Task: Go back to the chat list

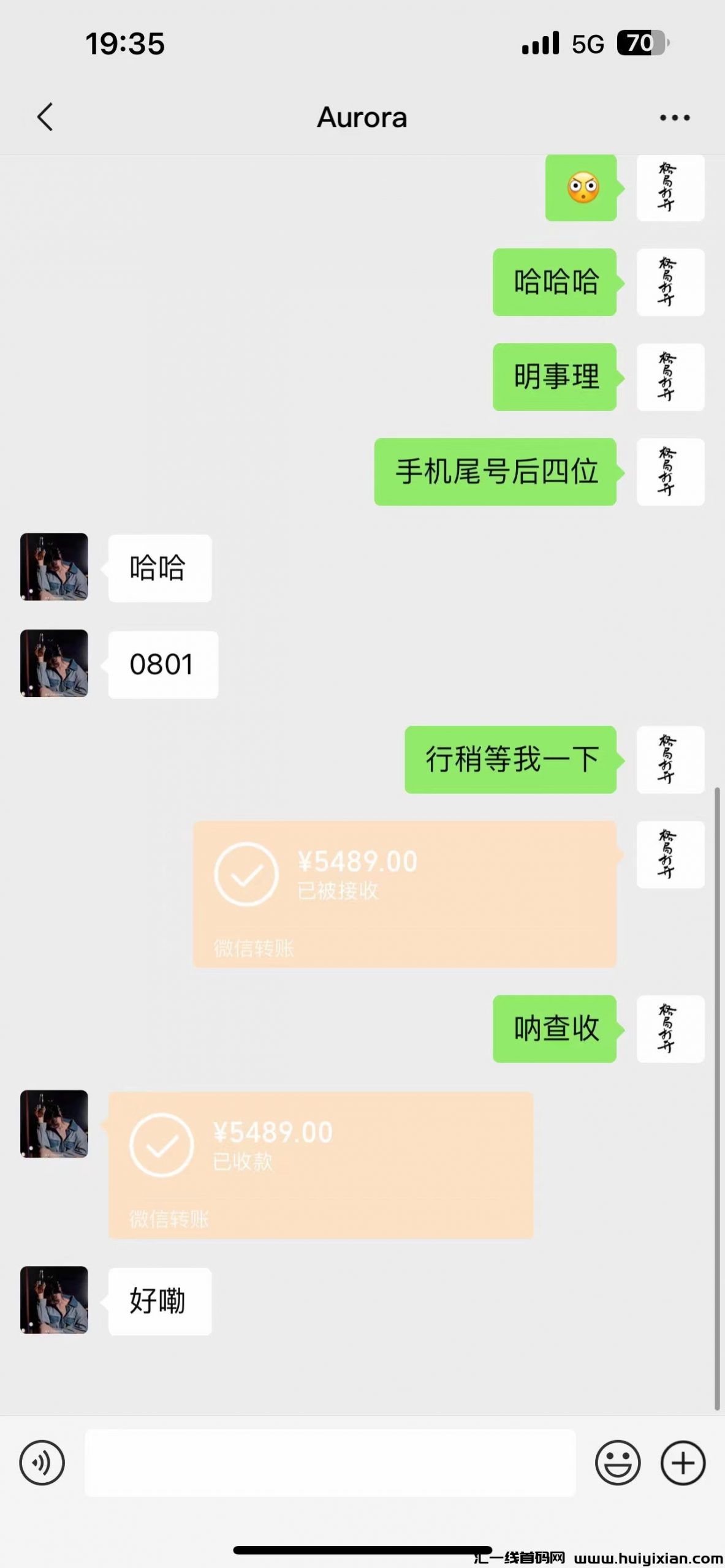Action: click(x=45, y=117)
